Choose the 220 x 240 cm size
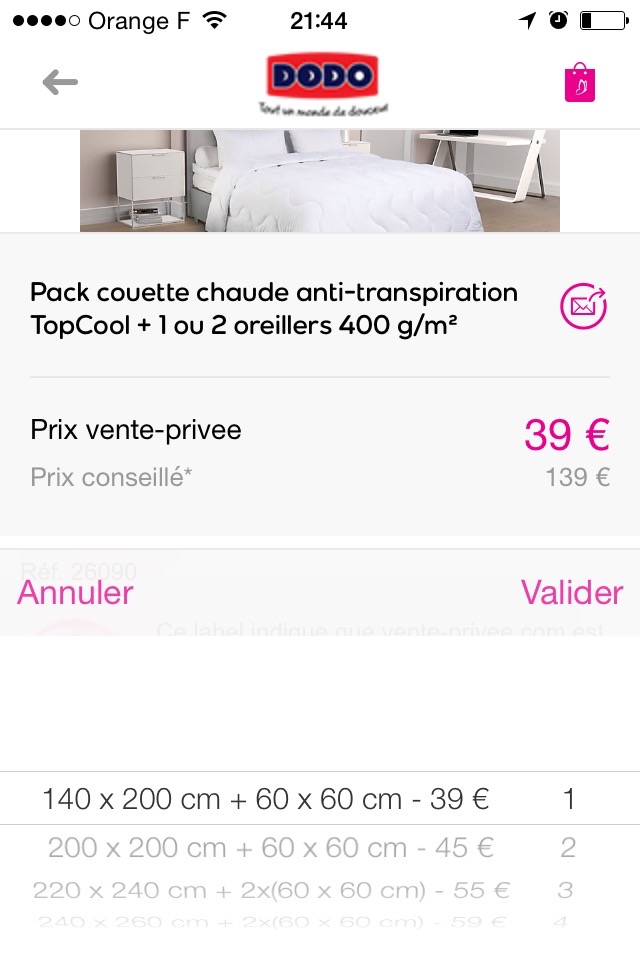Image resolution: width=640 pixels, height=960 pixels. [x=271, y=890]
